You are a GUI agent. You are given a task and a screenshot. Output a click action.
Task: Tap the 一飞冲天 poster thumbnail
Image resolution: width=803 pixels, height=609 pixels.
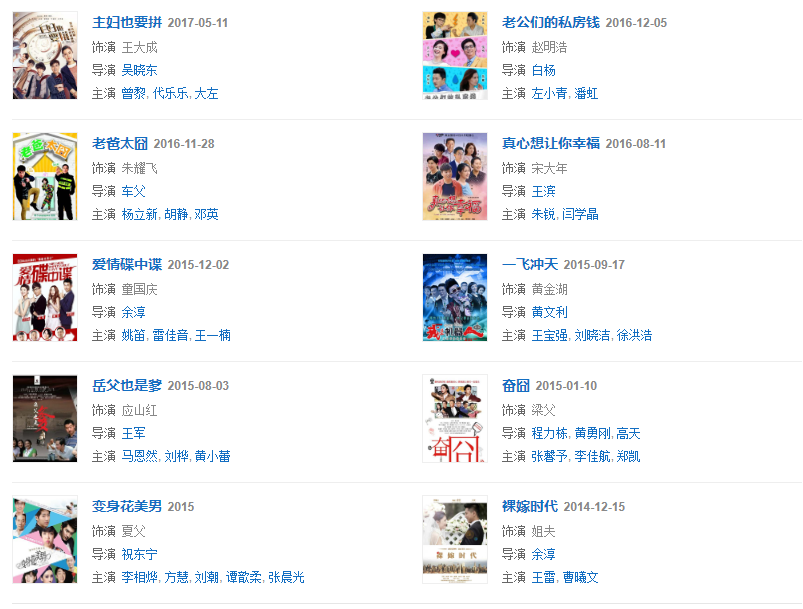455,298
